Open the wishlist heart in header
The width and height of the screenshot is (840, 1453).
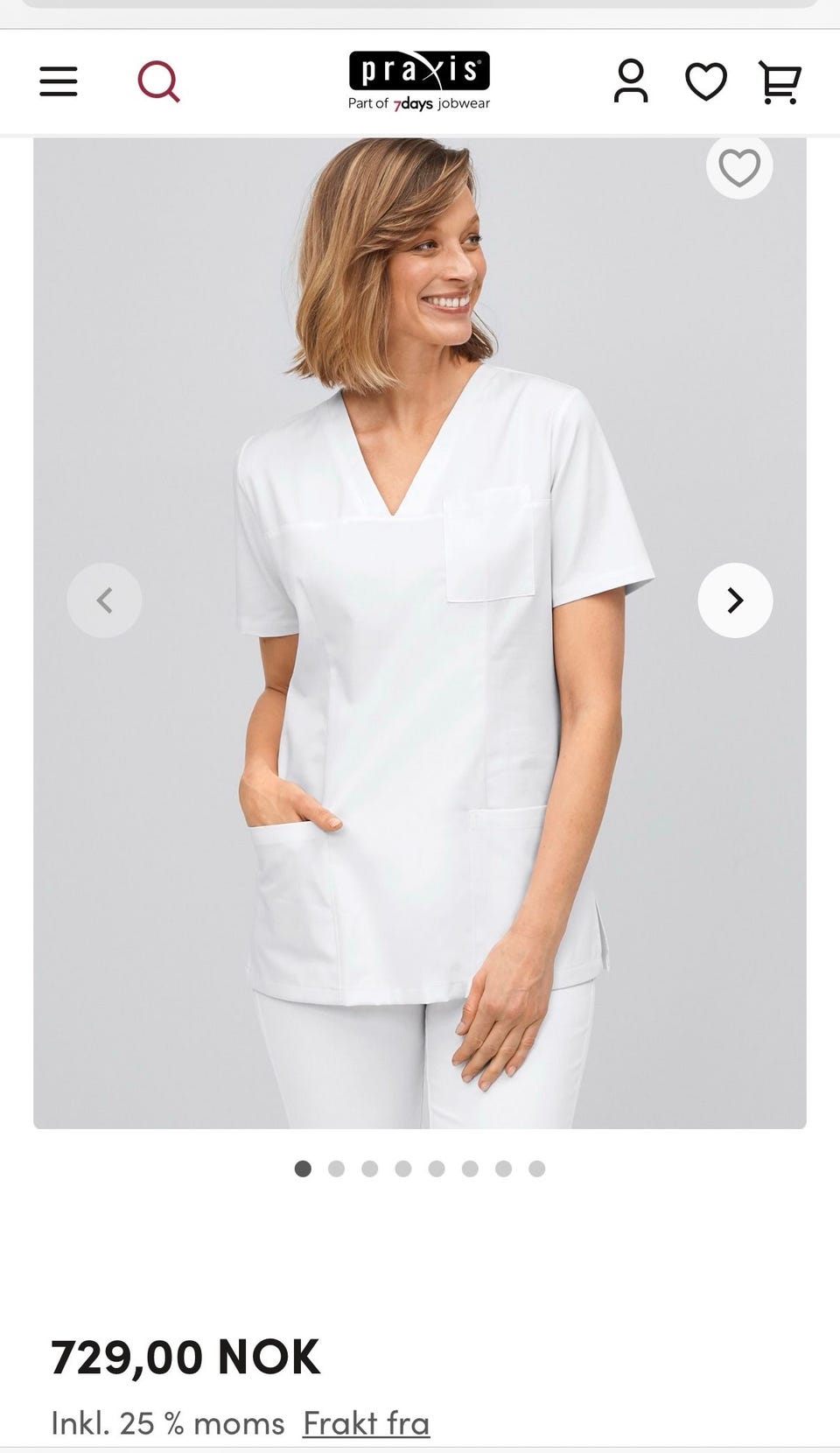click(x=705, y=81)
